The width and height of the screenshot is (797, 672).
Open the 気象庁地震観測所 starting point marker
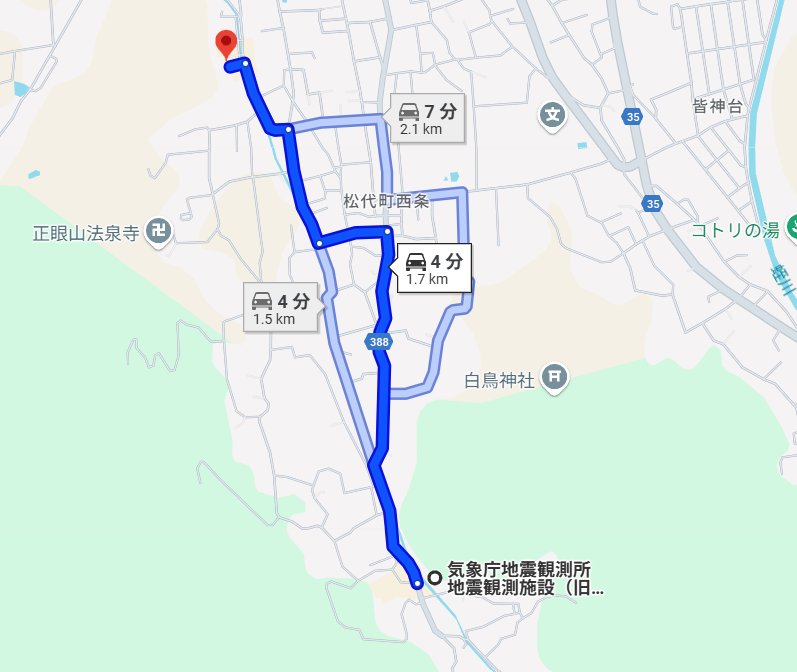coord(435,578)
